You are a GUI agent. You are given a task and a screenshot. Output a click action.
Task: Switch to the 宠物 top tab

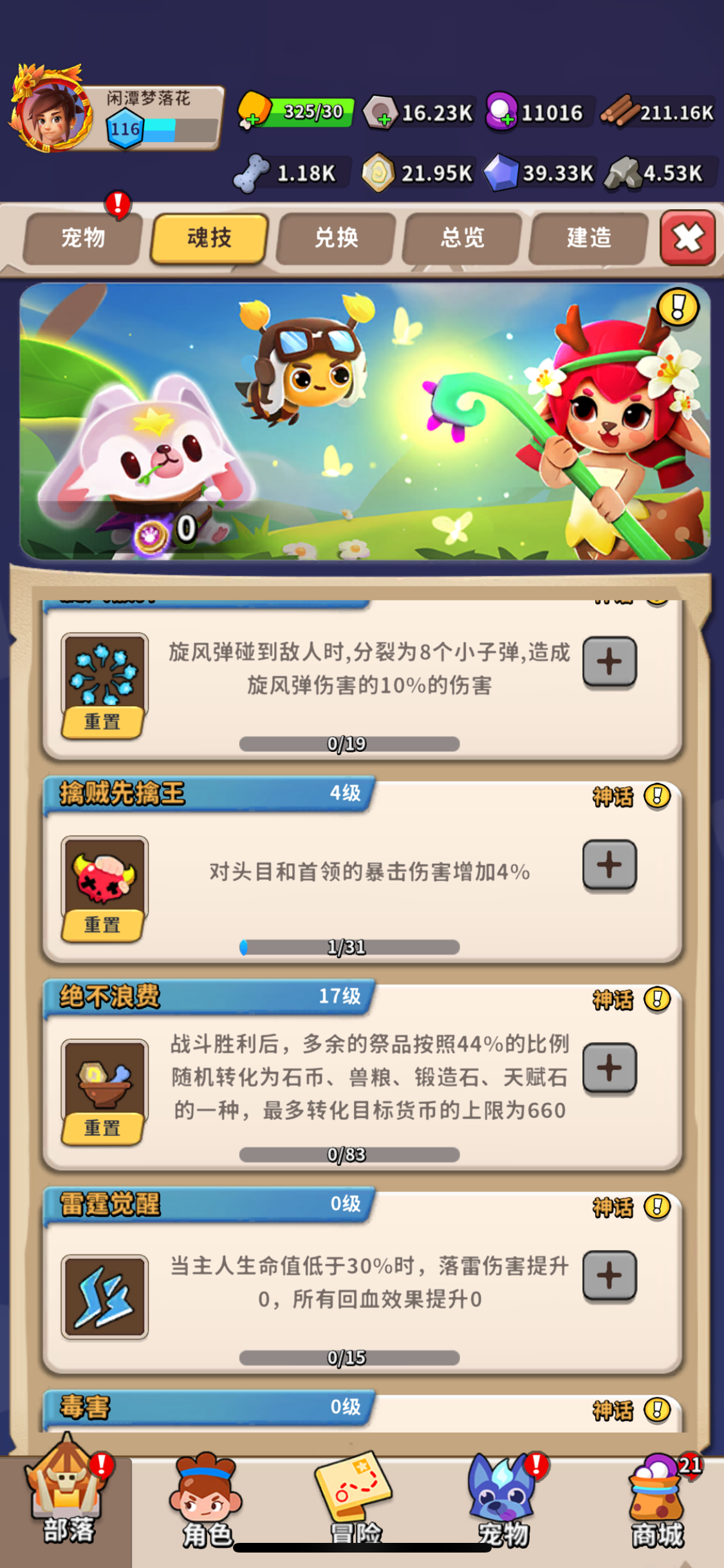(x=82, y=238)
